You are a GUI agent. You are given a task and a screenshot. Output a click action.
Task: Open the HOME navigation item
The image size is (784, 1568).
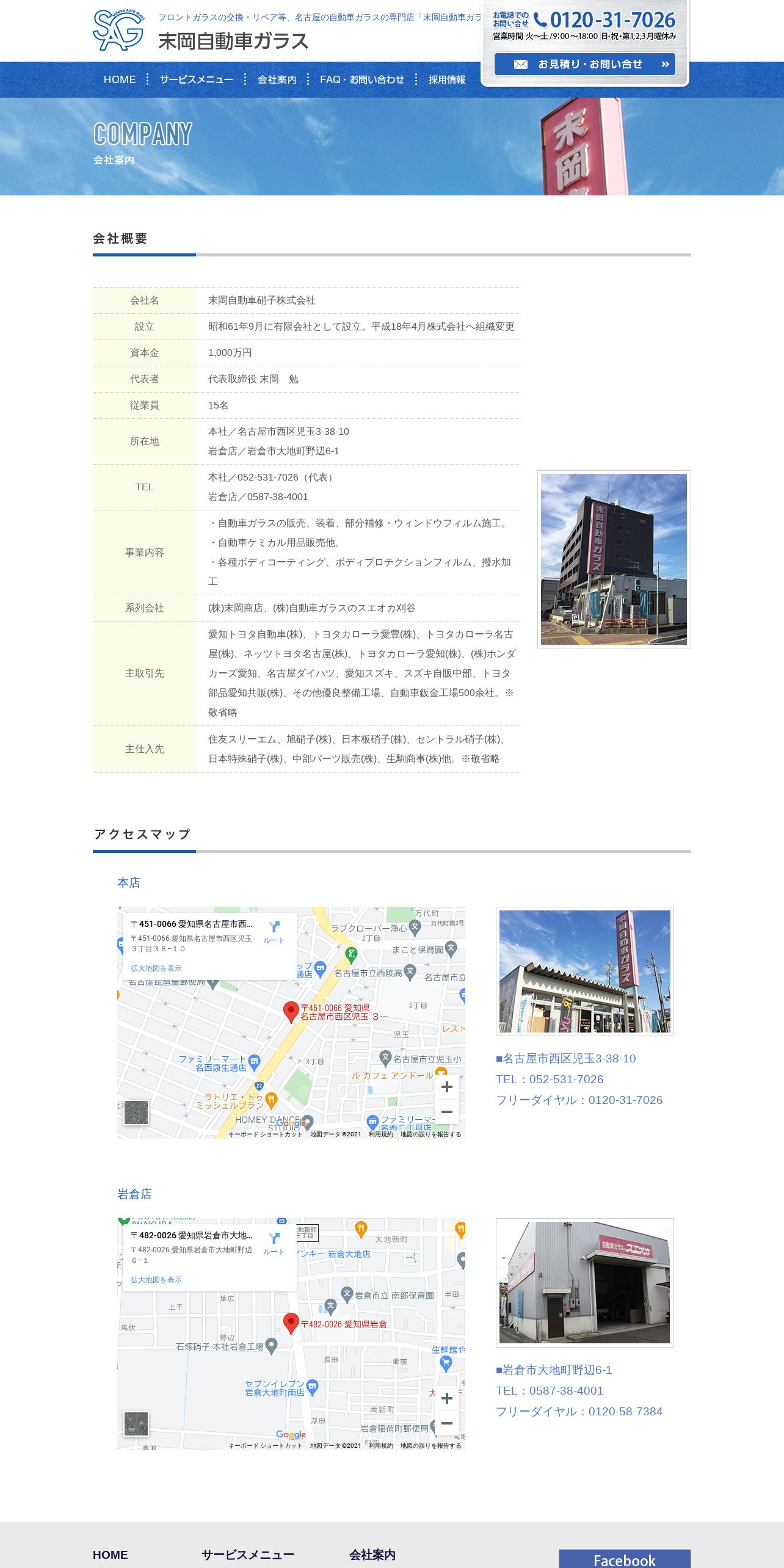pos(120,79)
